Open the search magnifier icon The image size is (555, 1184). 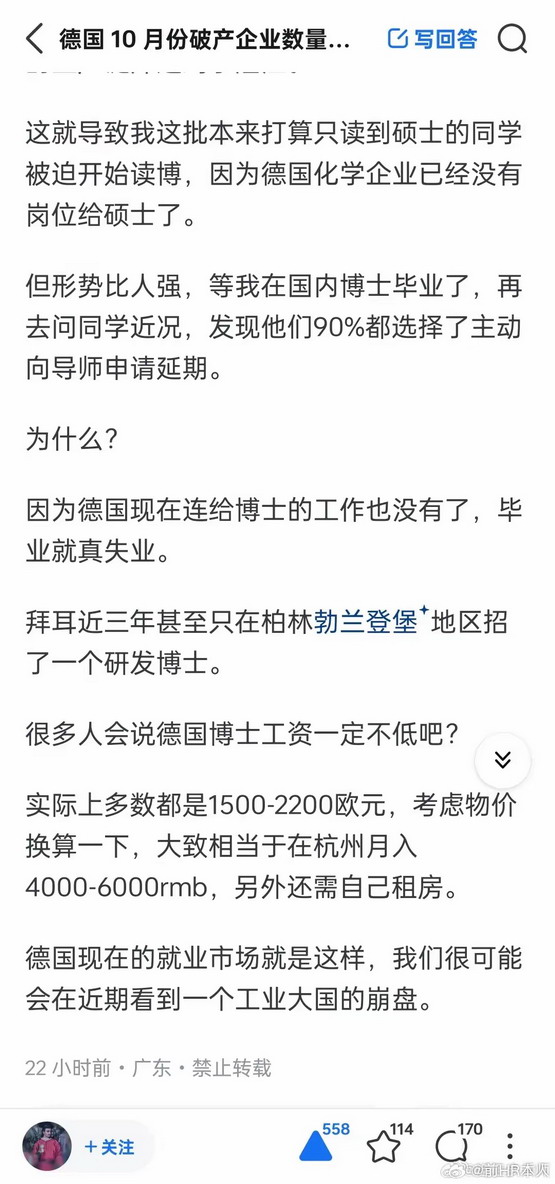click(513, 39)
